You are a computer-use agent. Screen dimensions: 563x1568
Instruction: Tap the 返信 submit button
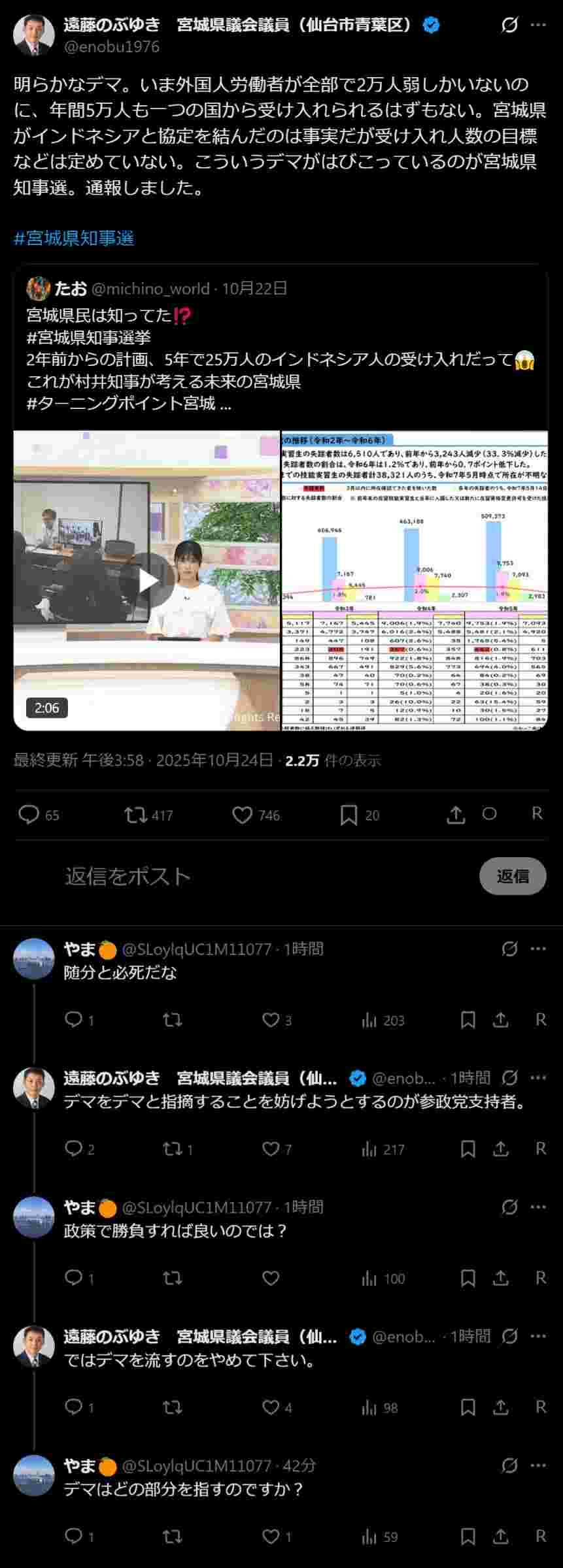[512, 876]
